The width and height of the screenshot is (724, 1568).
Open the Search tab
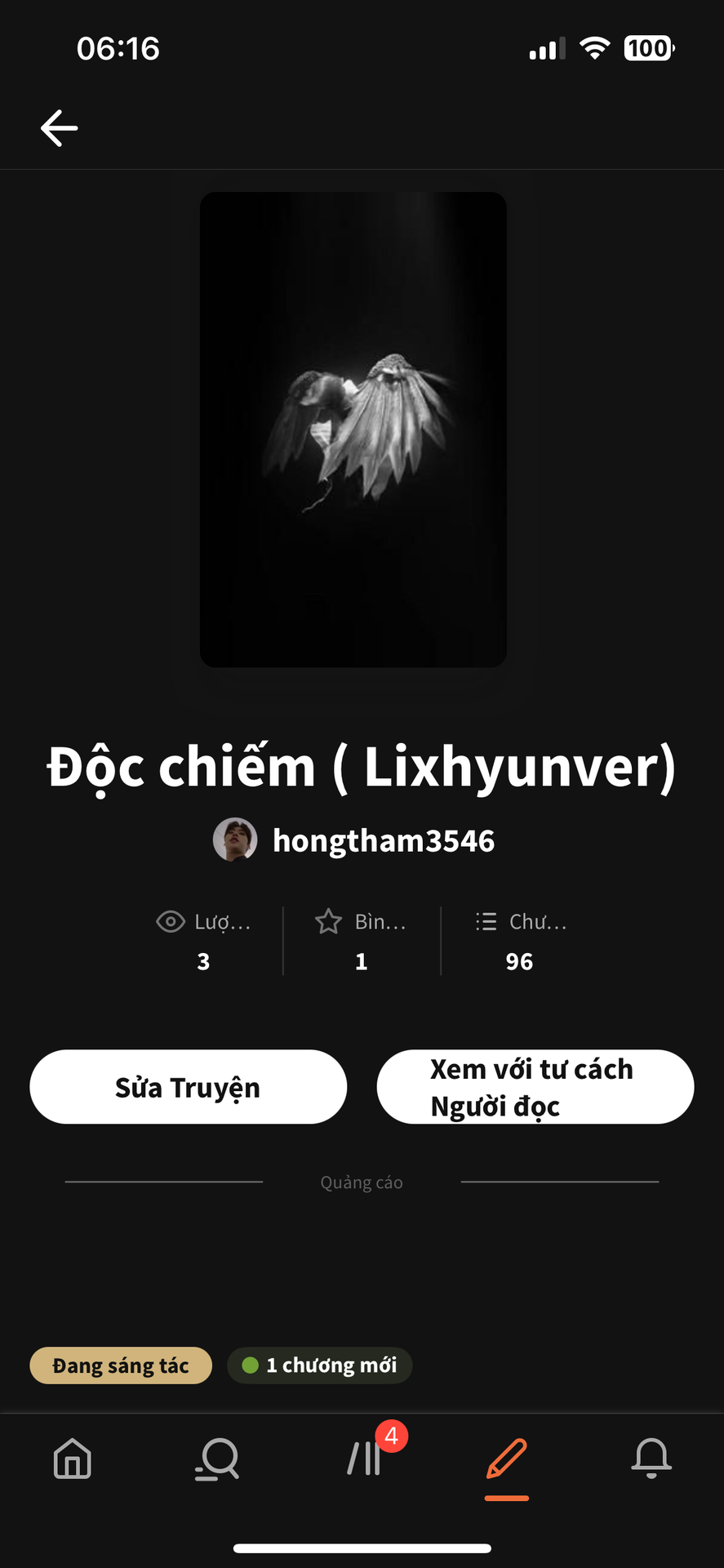pos(217,1459)
